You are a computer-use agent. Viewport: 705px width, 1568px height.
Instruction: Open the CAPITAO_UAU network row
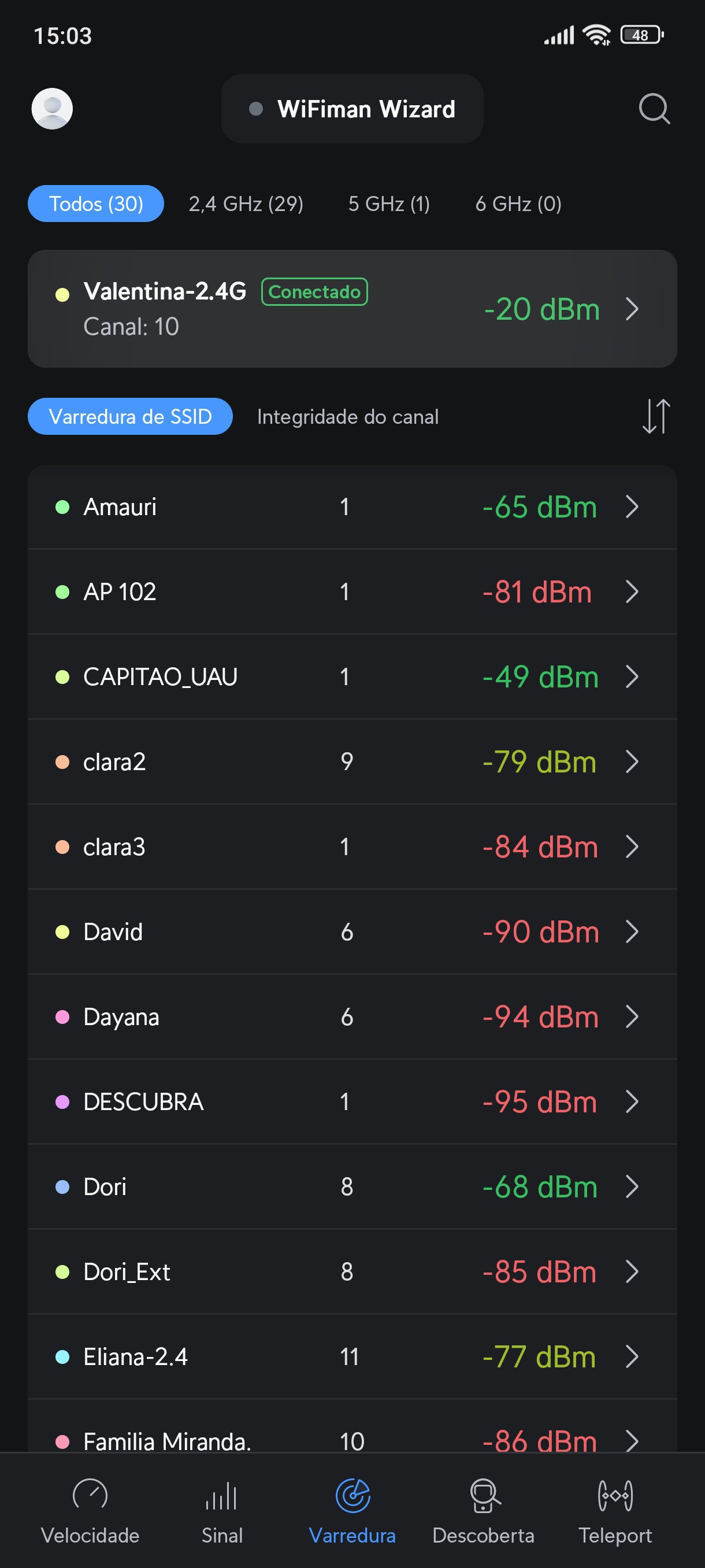[352, 677]
